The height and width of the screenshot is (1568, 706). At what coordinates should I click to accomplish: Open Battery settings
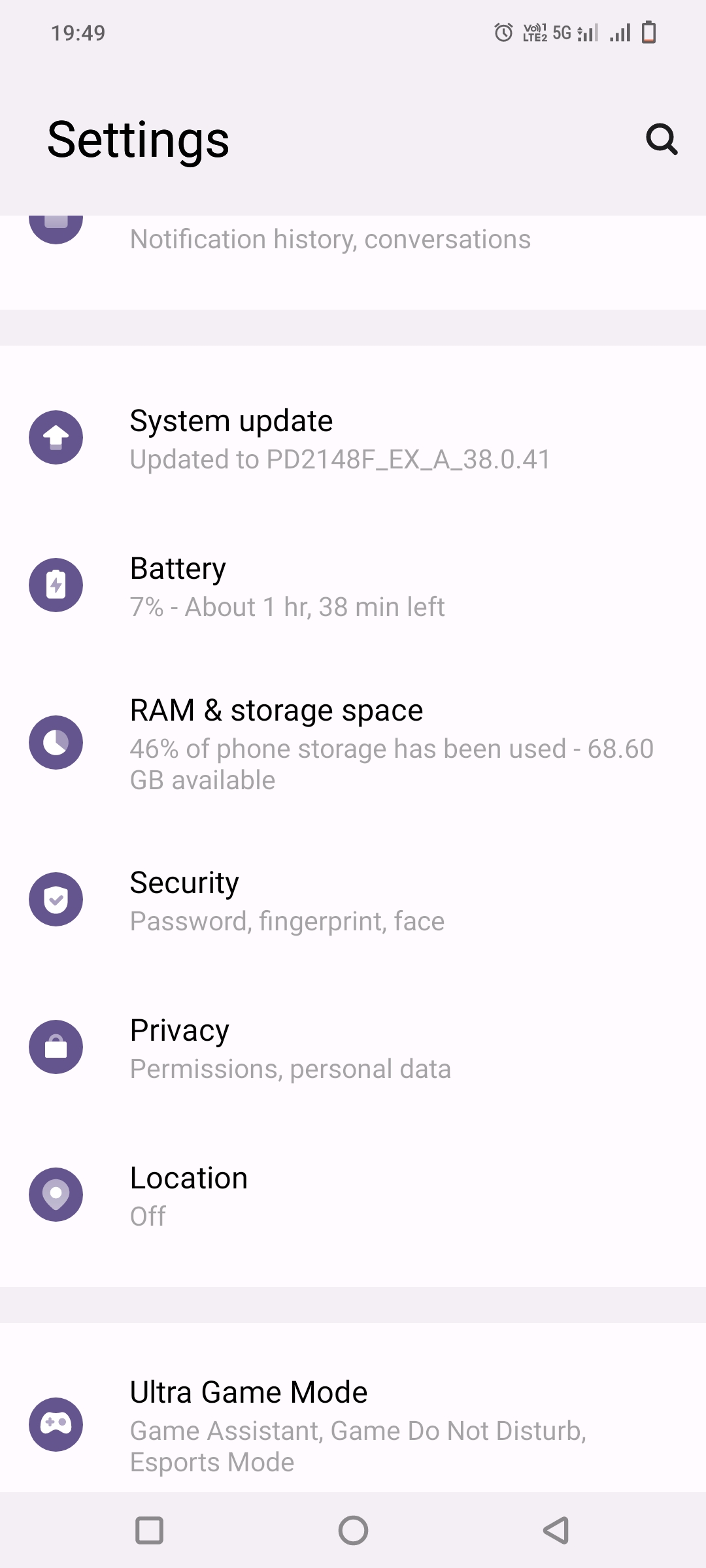[x=288, y=586]
